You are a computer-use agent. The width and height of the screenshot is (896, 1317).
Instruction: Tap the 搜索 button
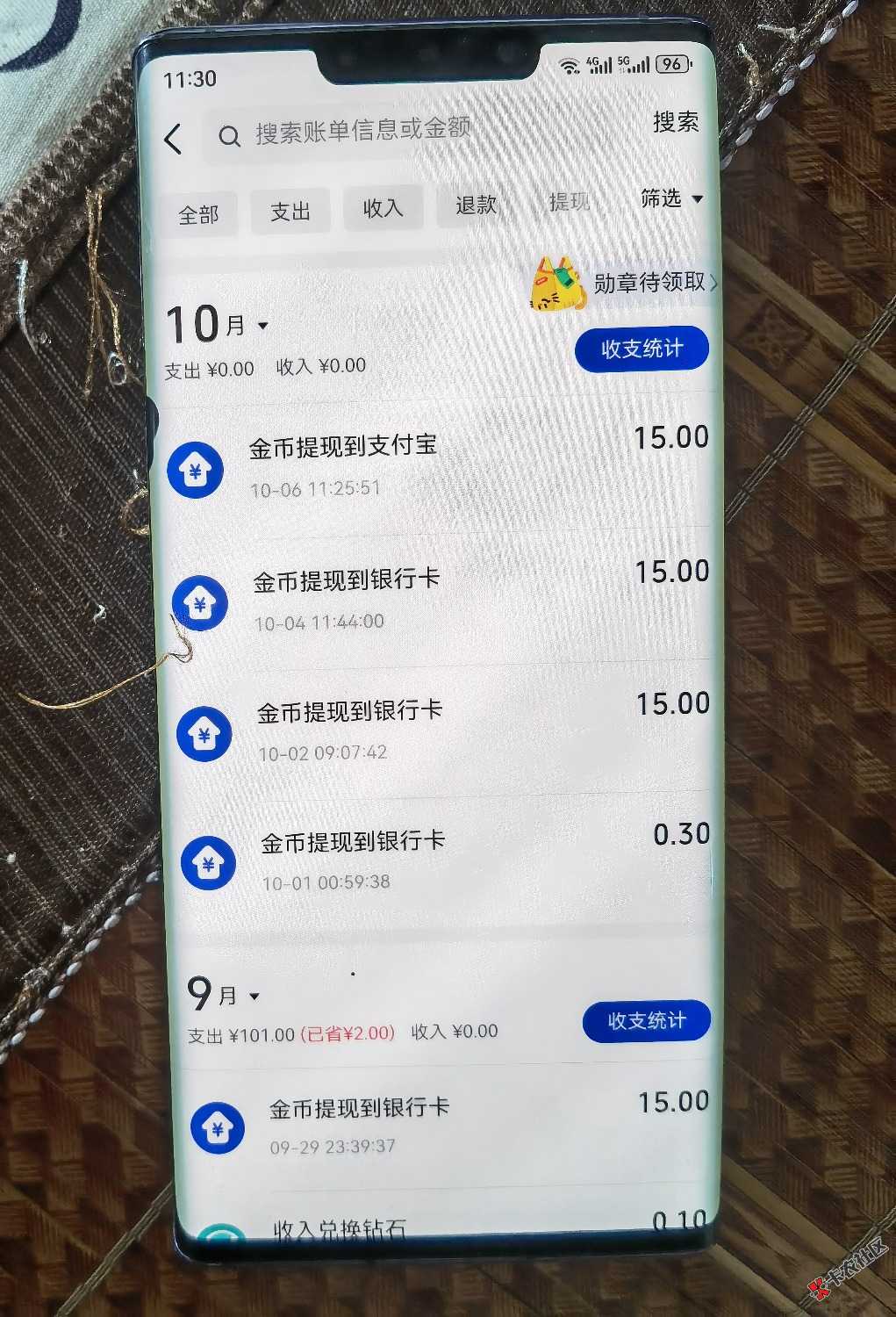point(675,122)
